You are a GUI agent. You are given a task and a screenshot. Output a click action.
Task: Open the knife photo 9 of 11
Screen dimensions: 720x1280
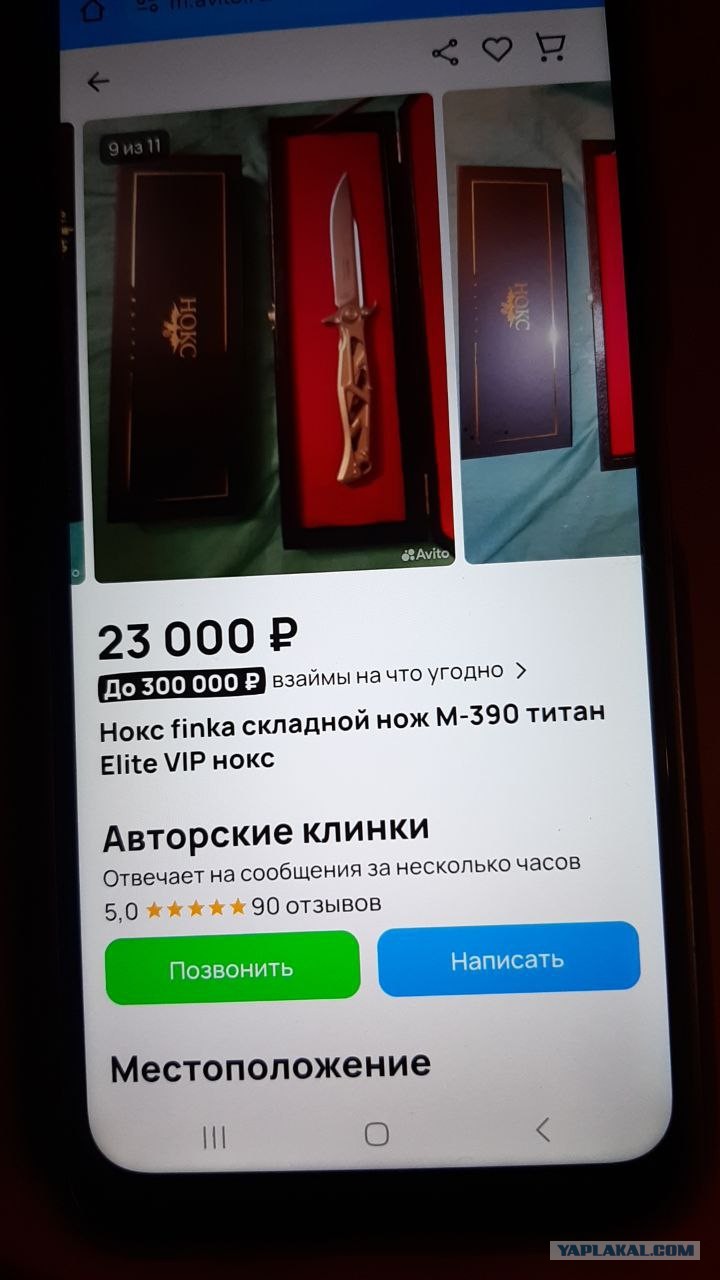coord(268,338)
